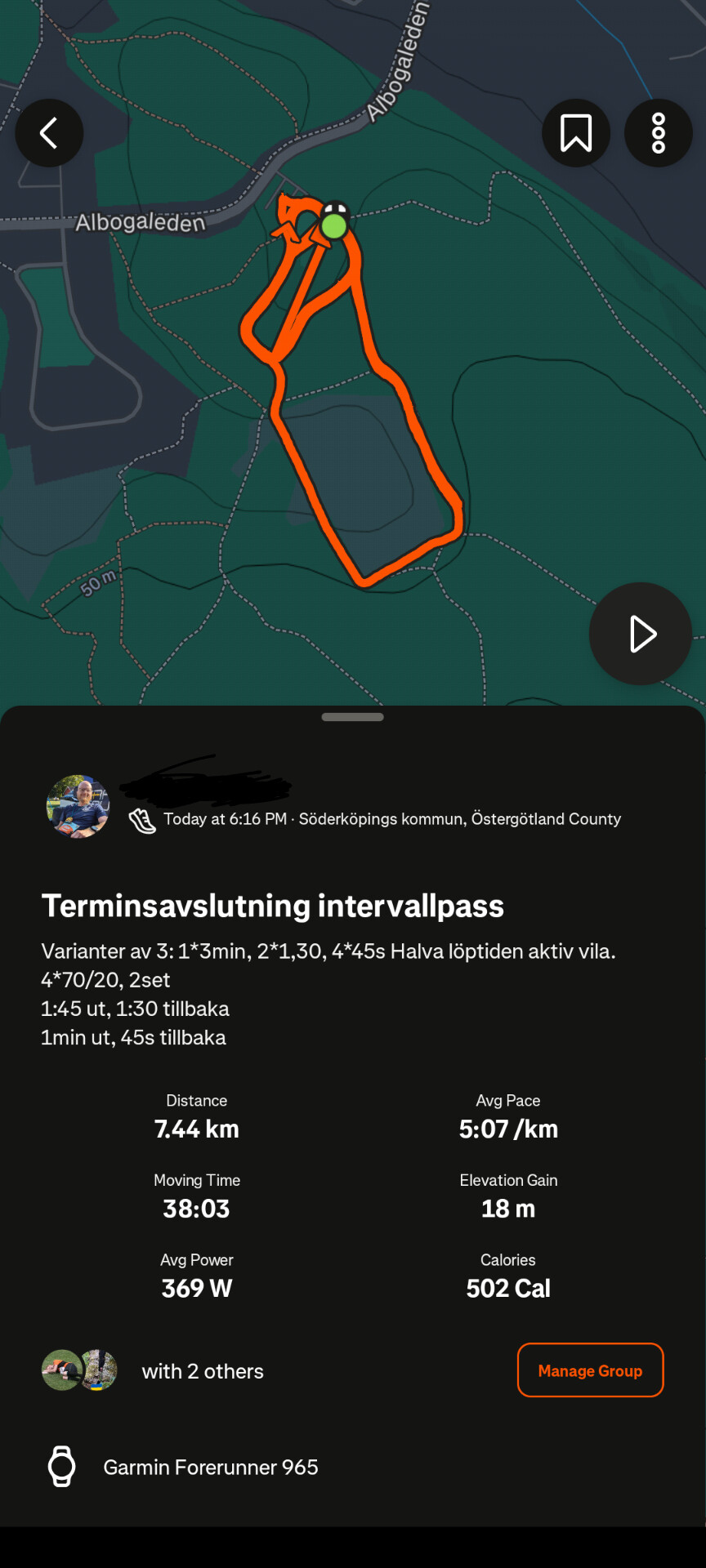Open the three-dot overflow menu
706x1568 pixels.
659,133
